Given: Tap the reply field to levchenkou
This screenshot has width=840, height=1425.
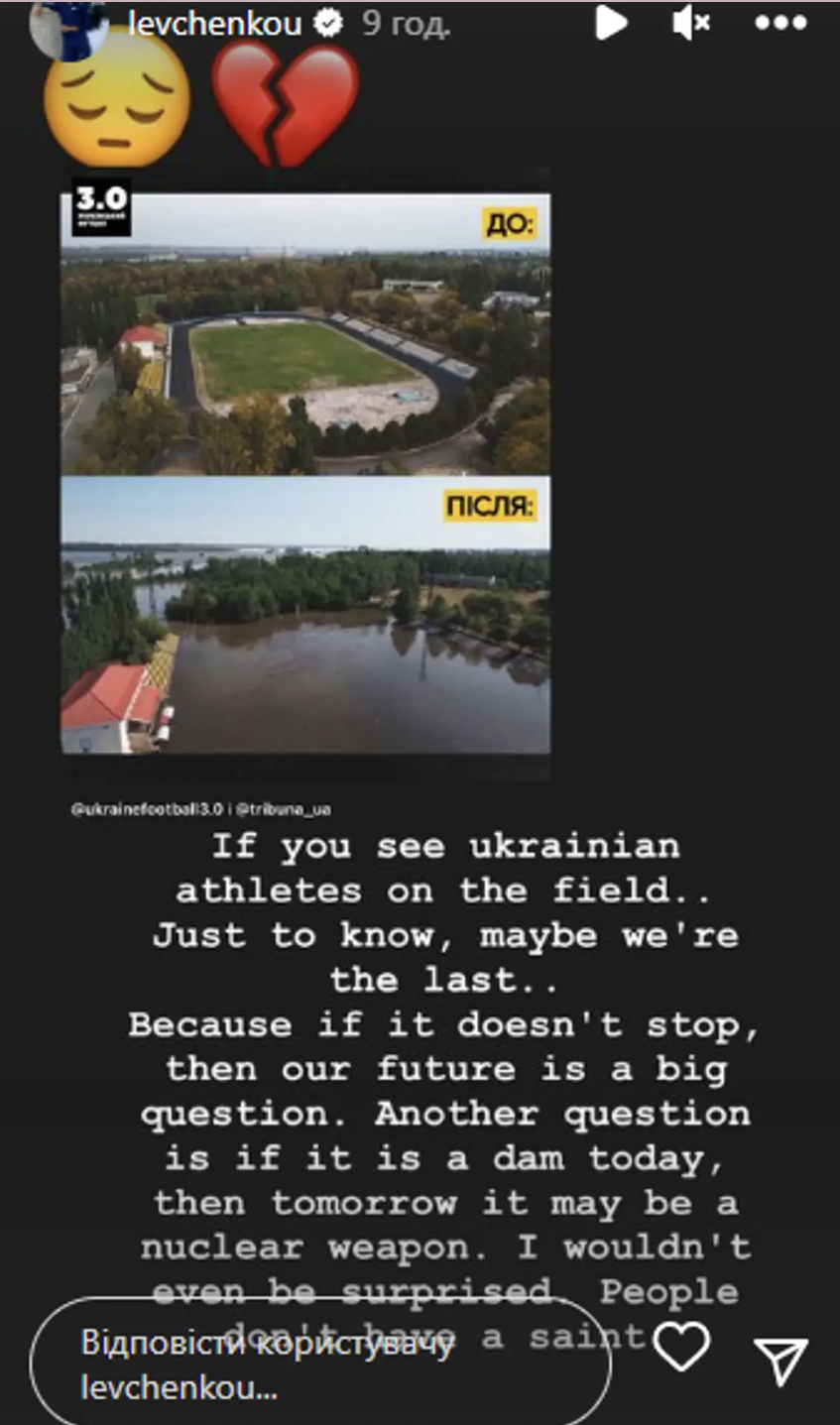Looking at the screenshot, I should click(x=317, y=1366).
